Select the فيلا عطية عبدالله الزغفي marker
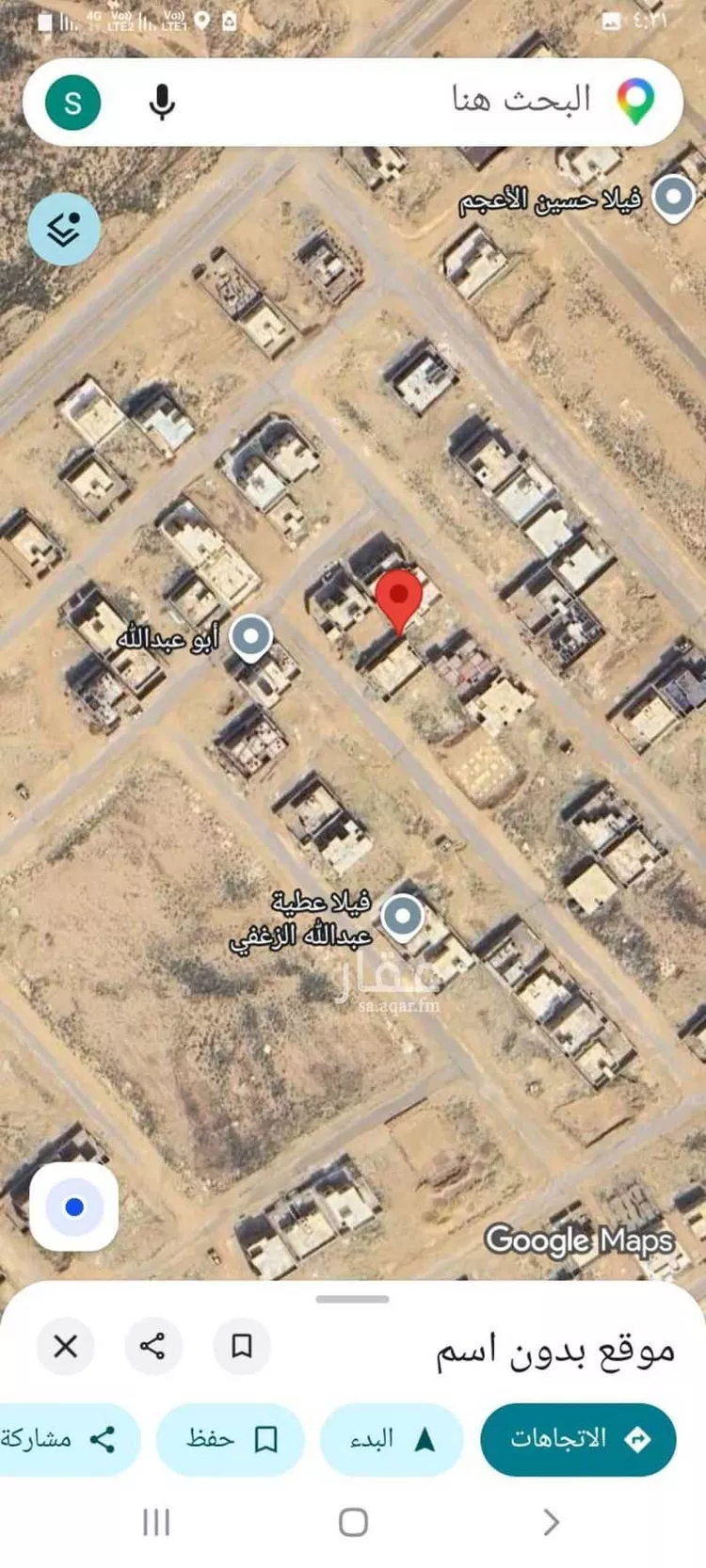The width and height of the screenshot is (706, 1568). tap(404, 916)
